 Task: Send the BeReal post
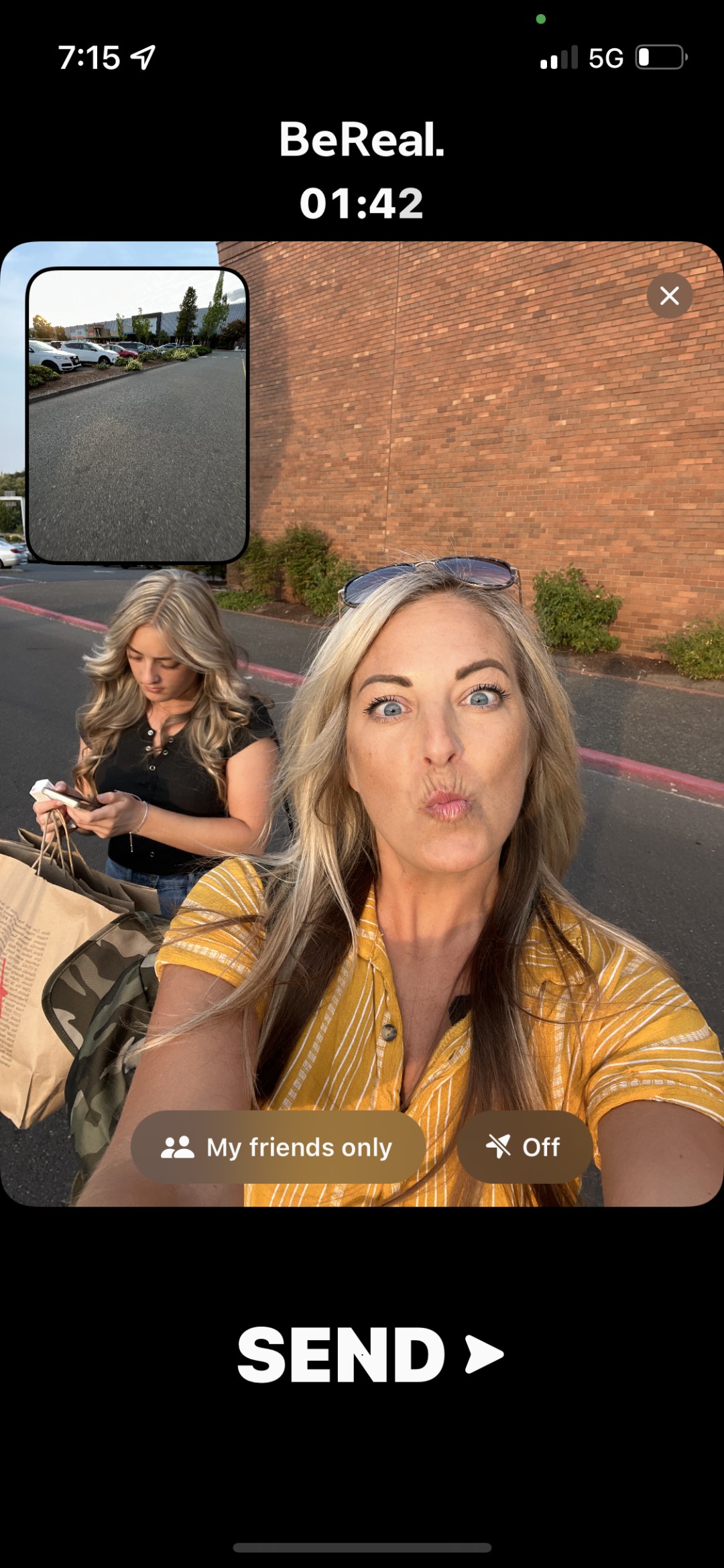(370, 1355)
